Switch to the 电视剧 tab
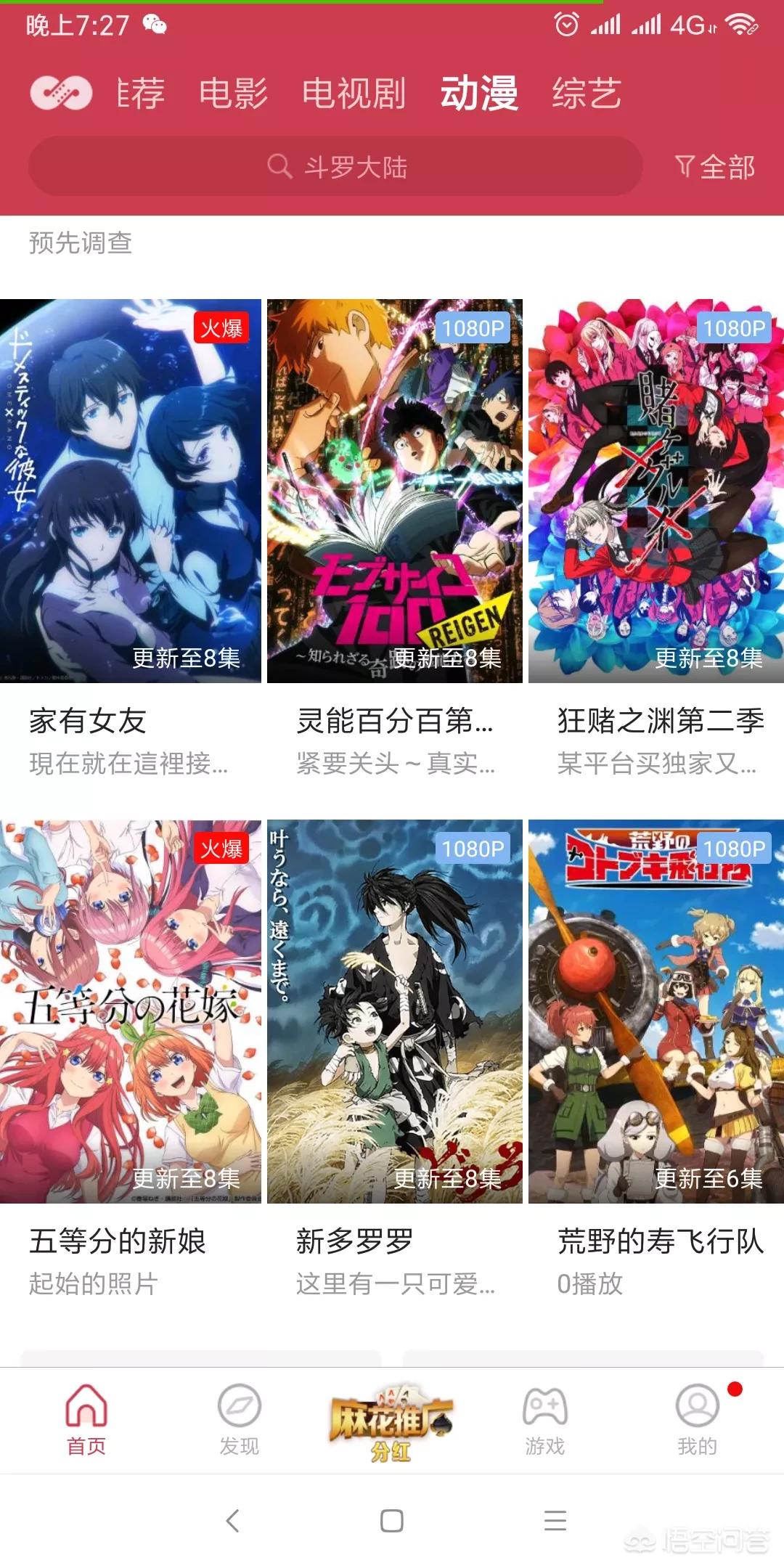This screenshot has height=1568, width=784. coord(354,94)
